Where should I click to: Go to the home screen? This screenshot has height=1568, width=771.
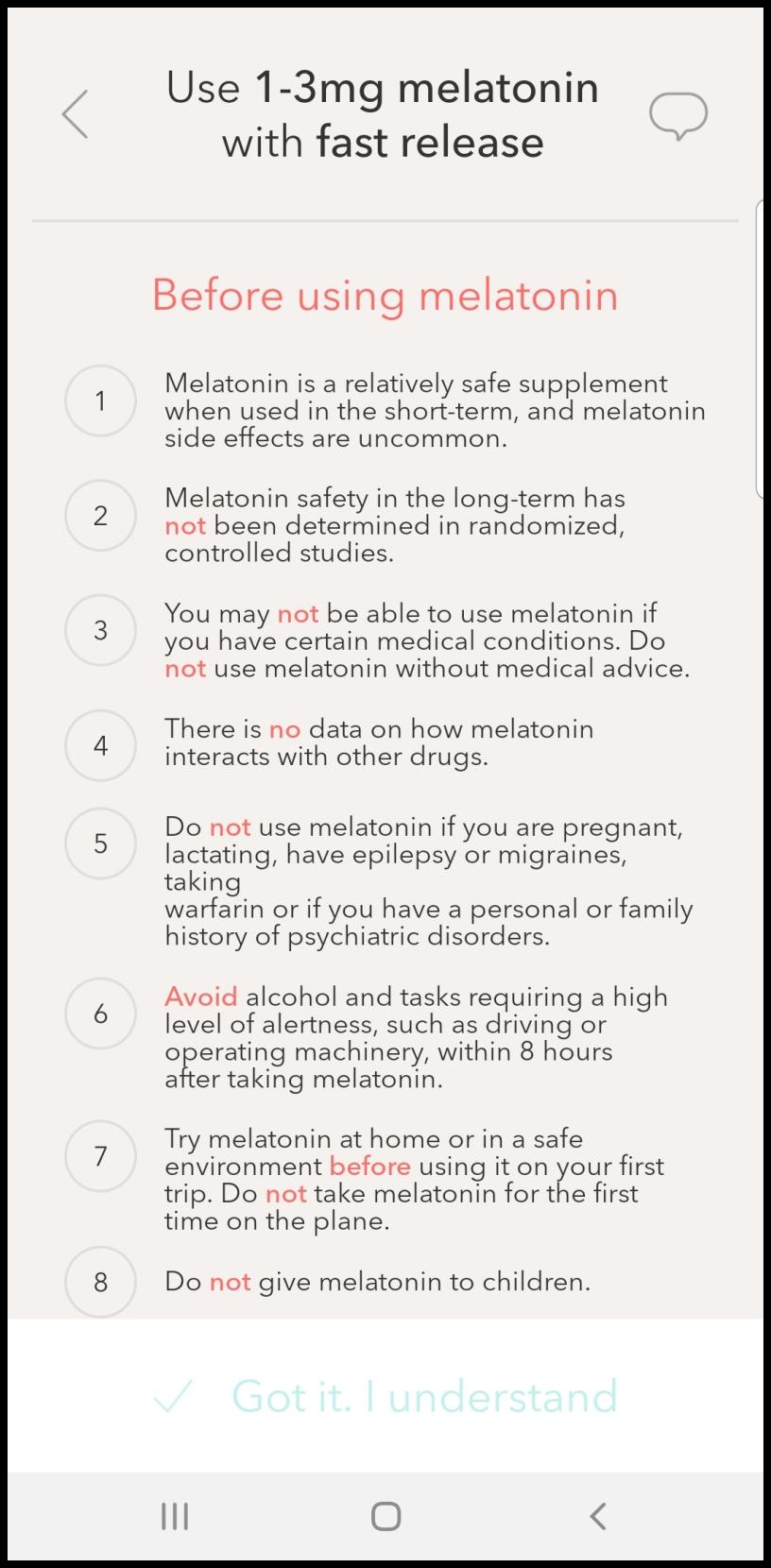click(x=385, y=1516)
